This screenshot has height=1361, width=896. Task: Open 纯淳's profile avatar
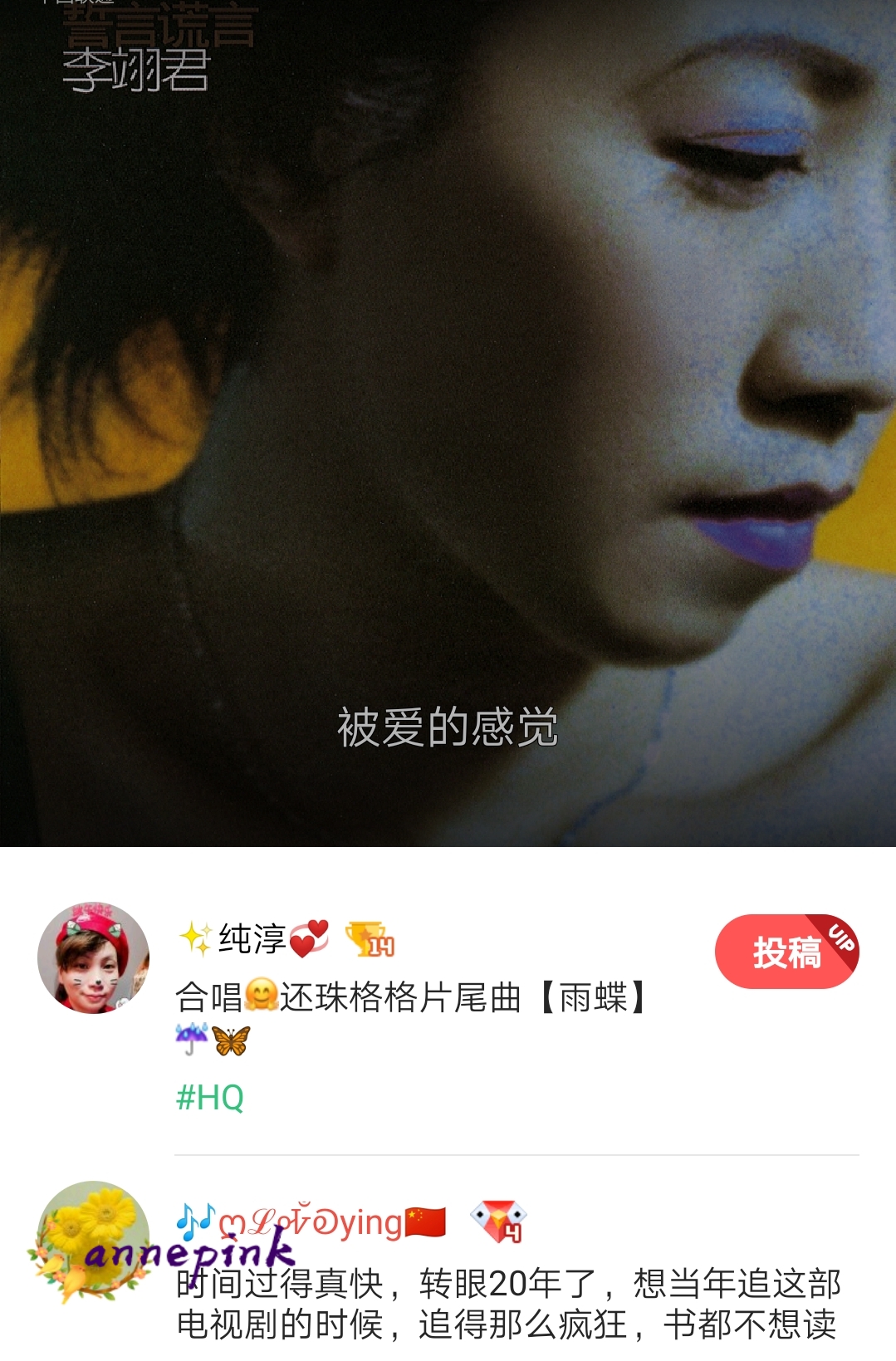click(94, 957)
